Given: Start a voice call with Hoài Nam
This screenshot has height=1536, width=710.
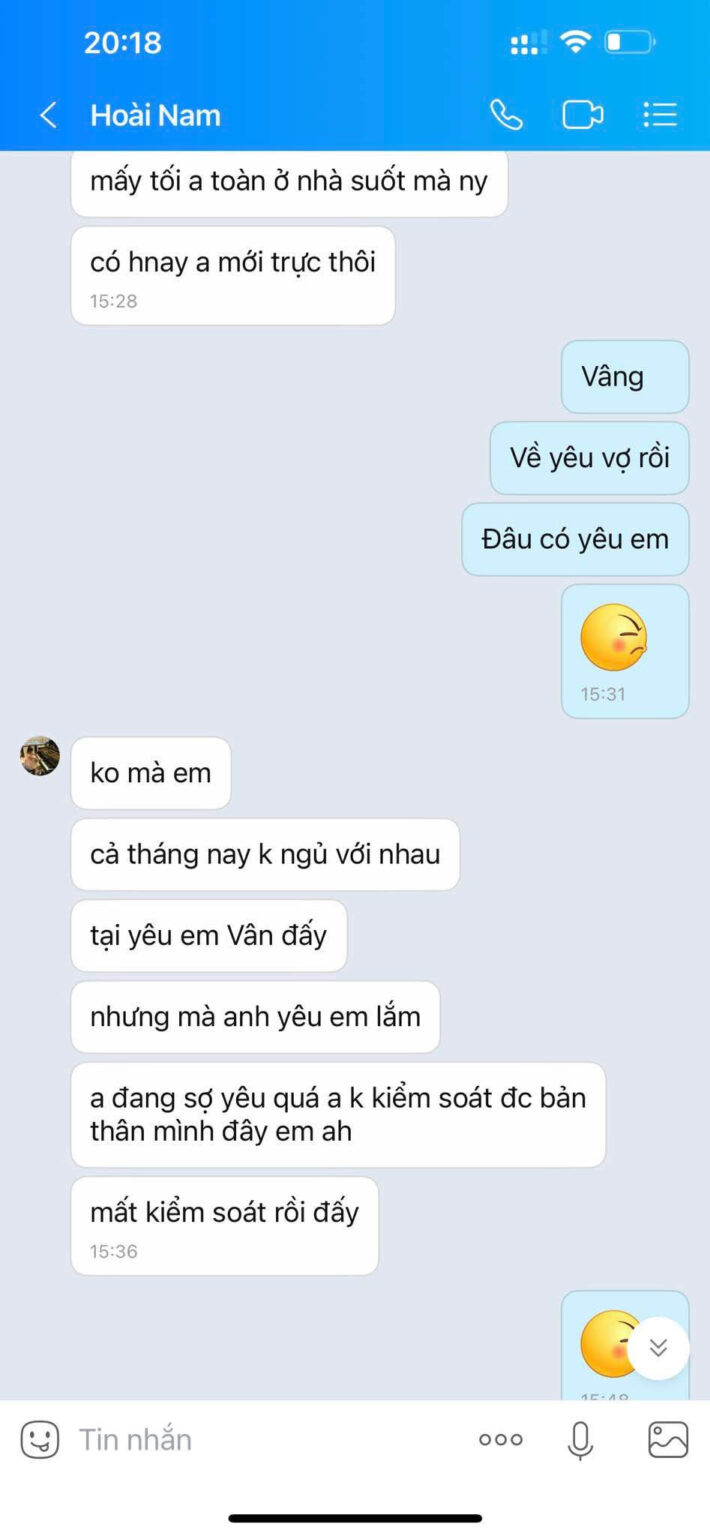Looking at the screenshot, I should tap(506, 115).
